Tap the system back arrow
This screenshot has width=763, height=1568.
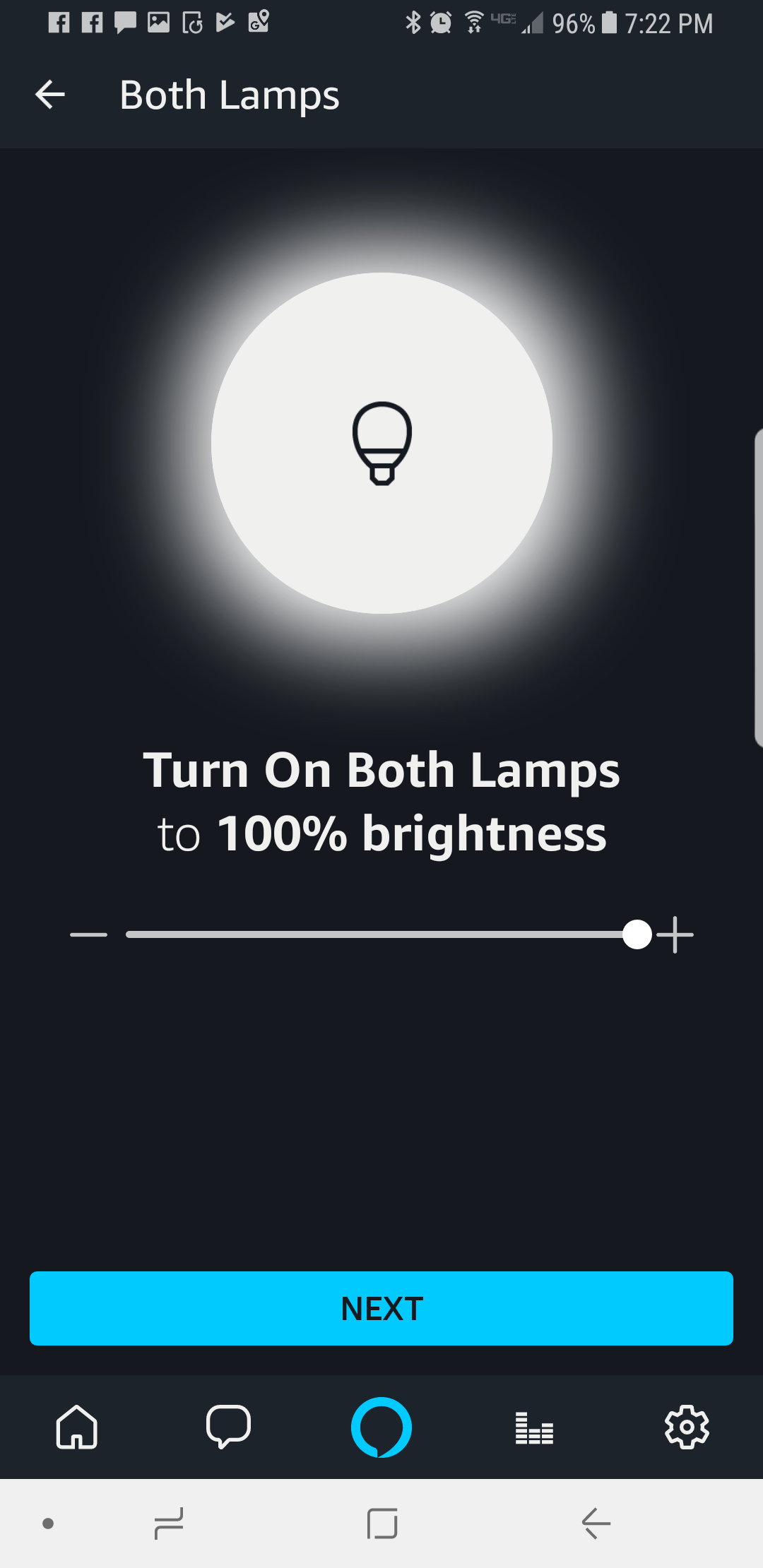tap(596, 1524)
